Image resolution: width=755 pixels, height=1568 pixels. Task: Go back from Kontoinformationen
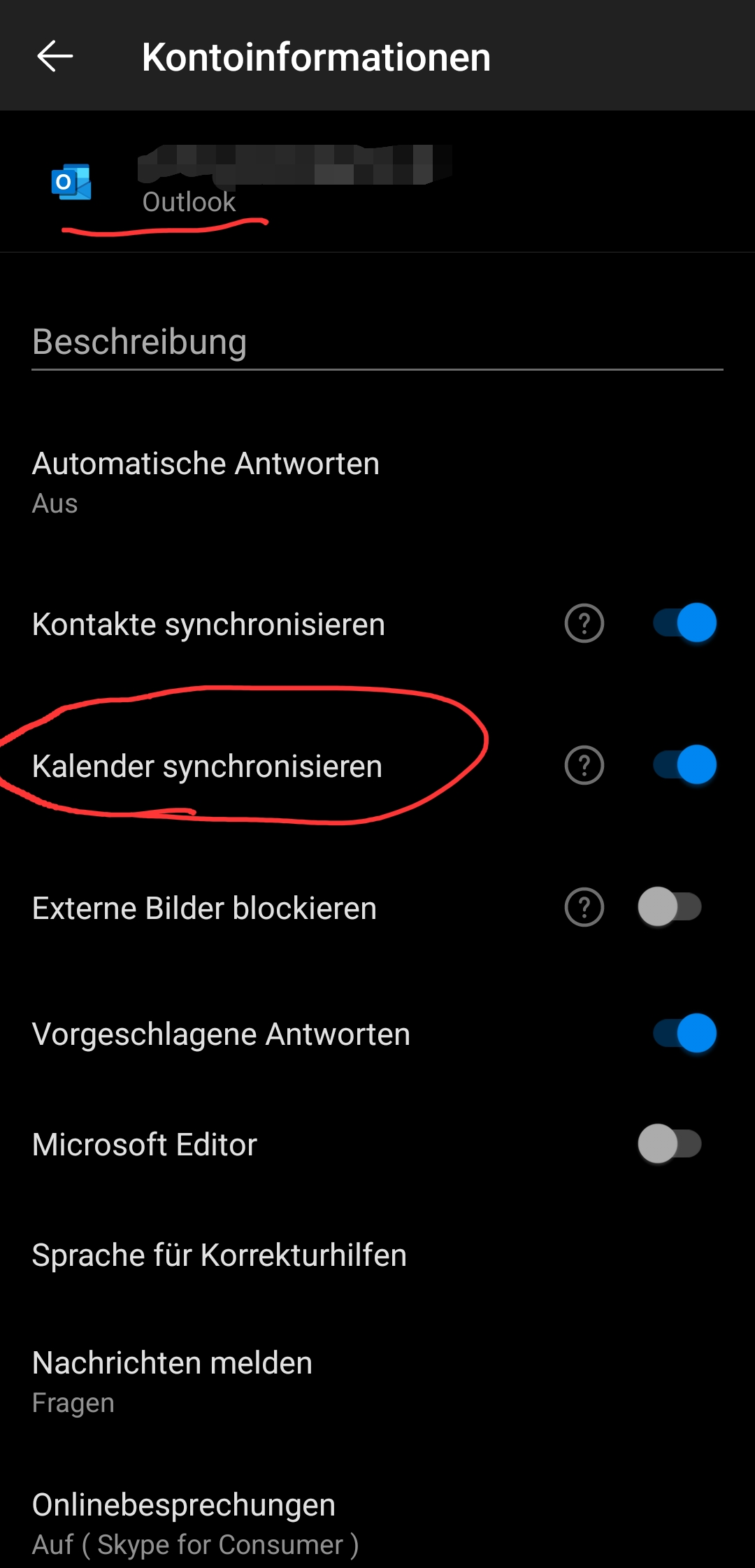click(x=55, y=57)
